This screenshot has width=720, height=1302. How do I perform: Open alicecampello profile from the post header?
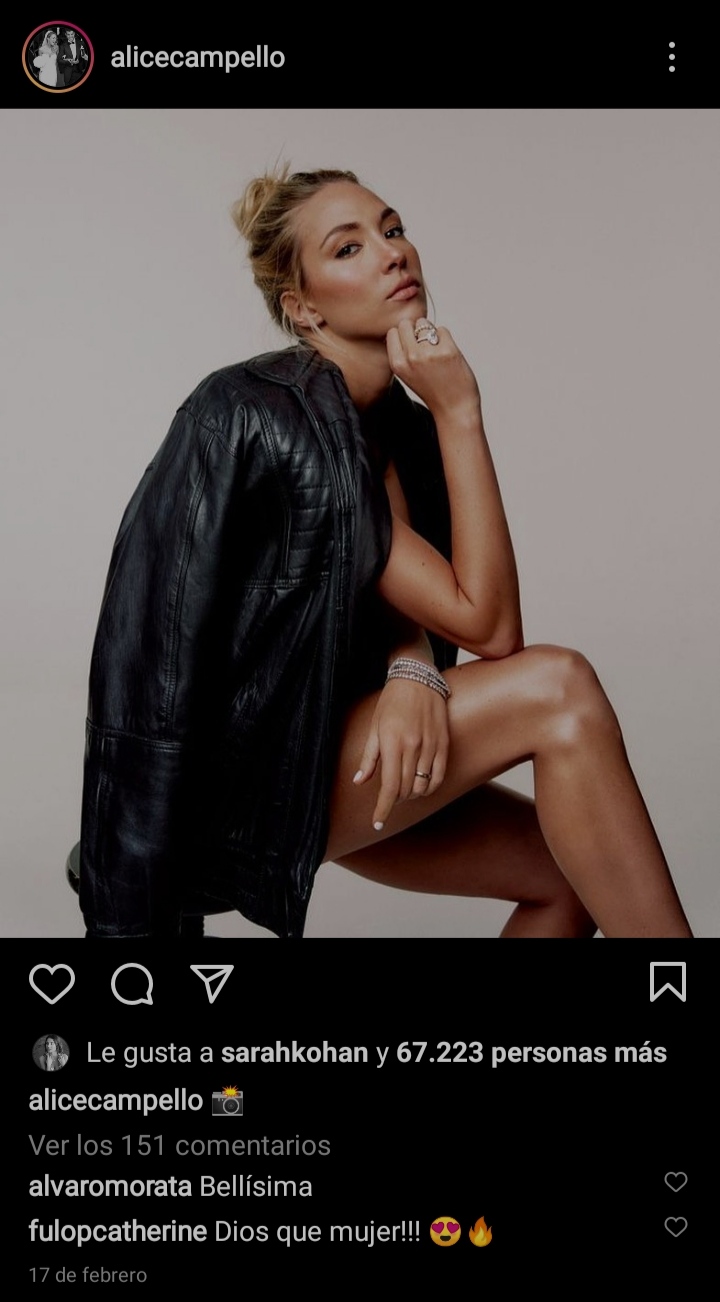[197, 58]
